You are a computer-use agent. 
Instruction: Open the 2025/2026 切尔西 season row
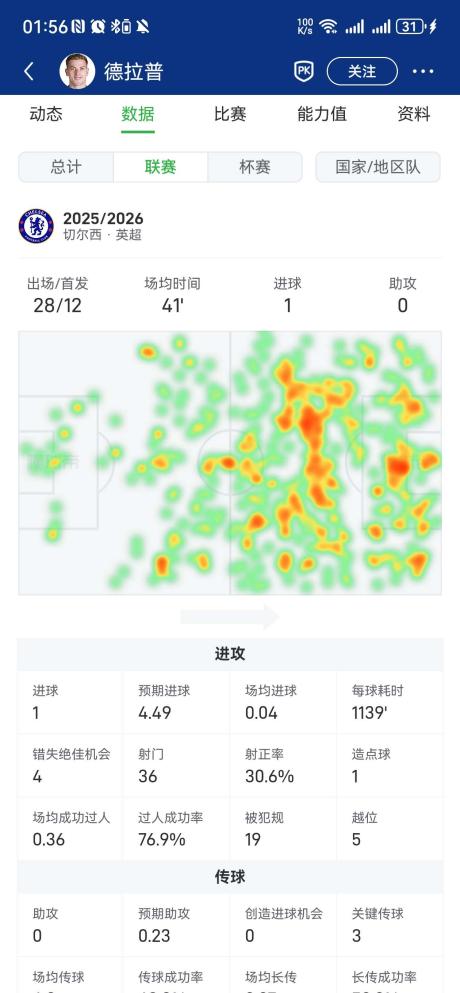tap(230, 226)
